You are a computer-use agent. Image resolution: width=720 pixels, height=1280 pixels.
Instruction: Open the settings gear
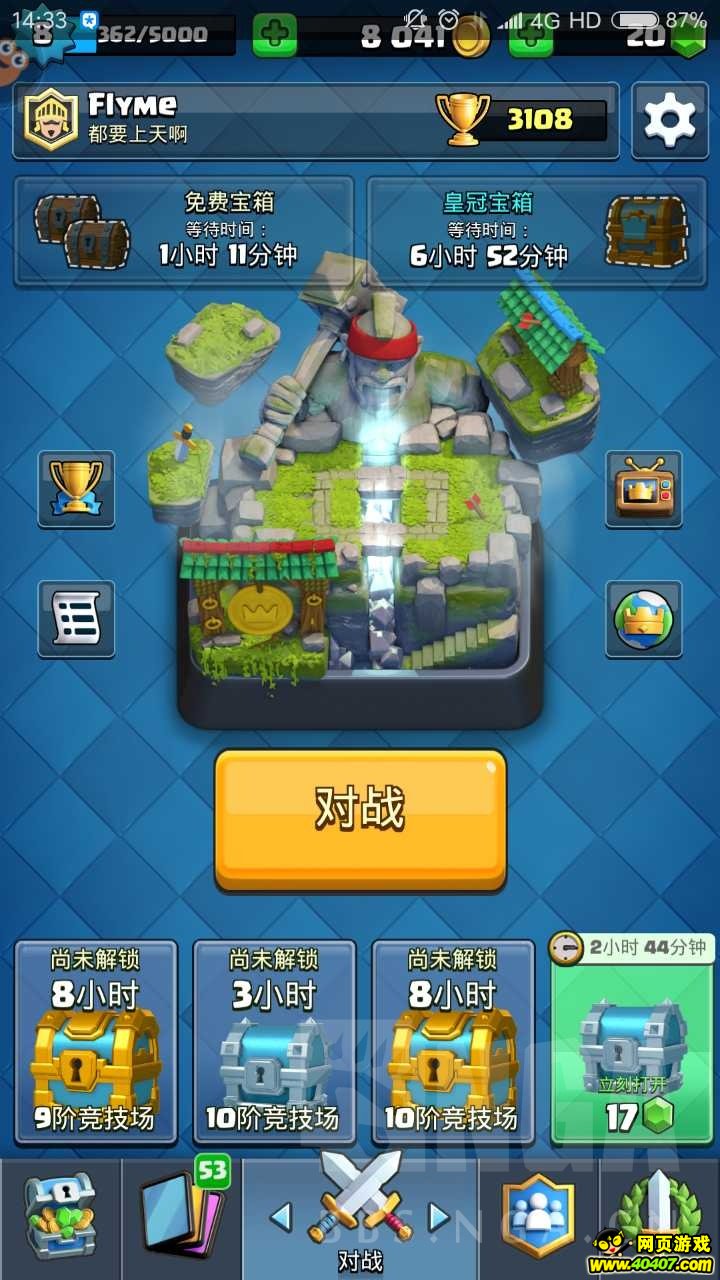click(x=669, y=121)
